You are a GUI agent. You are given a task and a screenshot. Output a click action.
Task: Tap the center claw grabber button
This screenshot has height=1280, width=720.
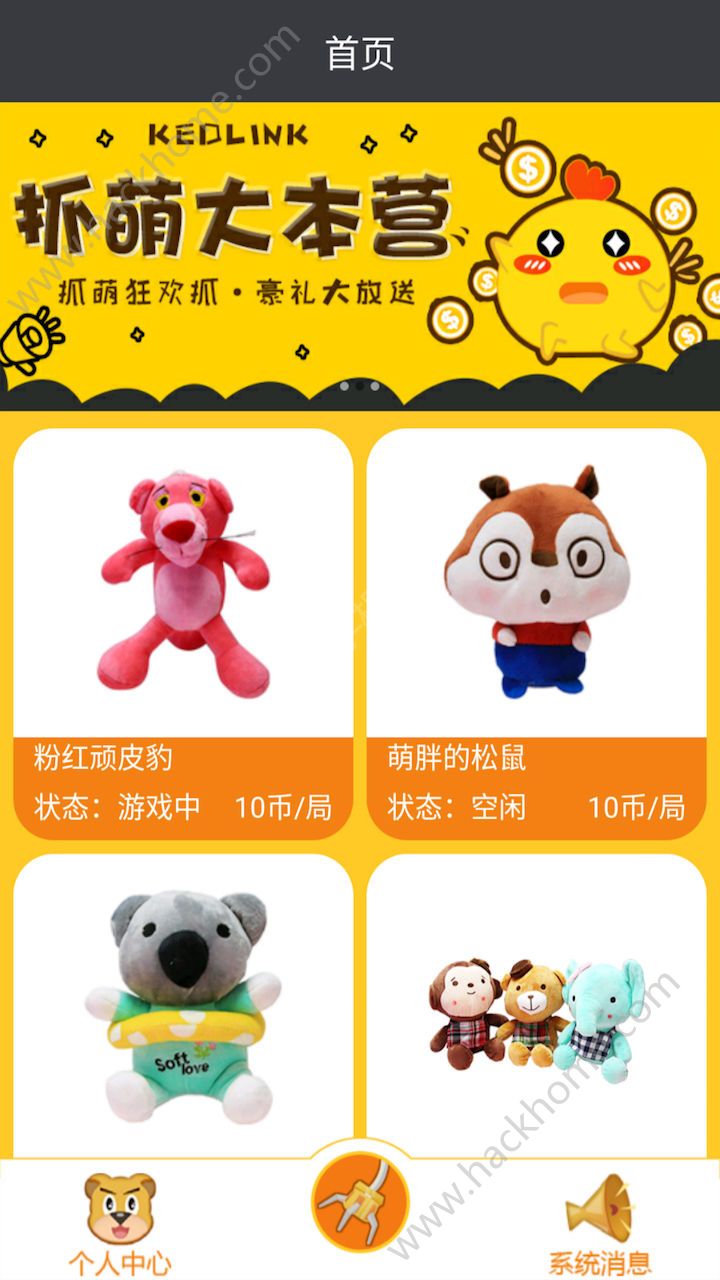[360, 1201]
